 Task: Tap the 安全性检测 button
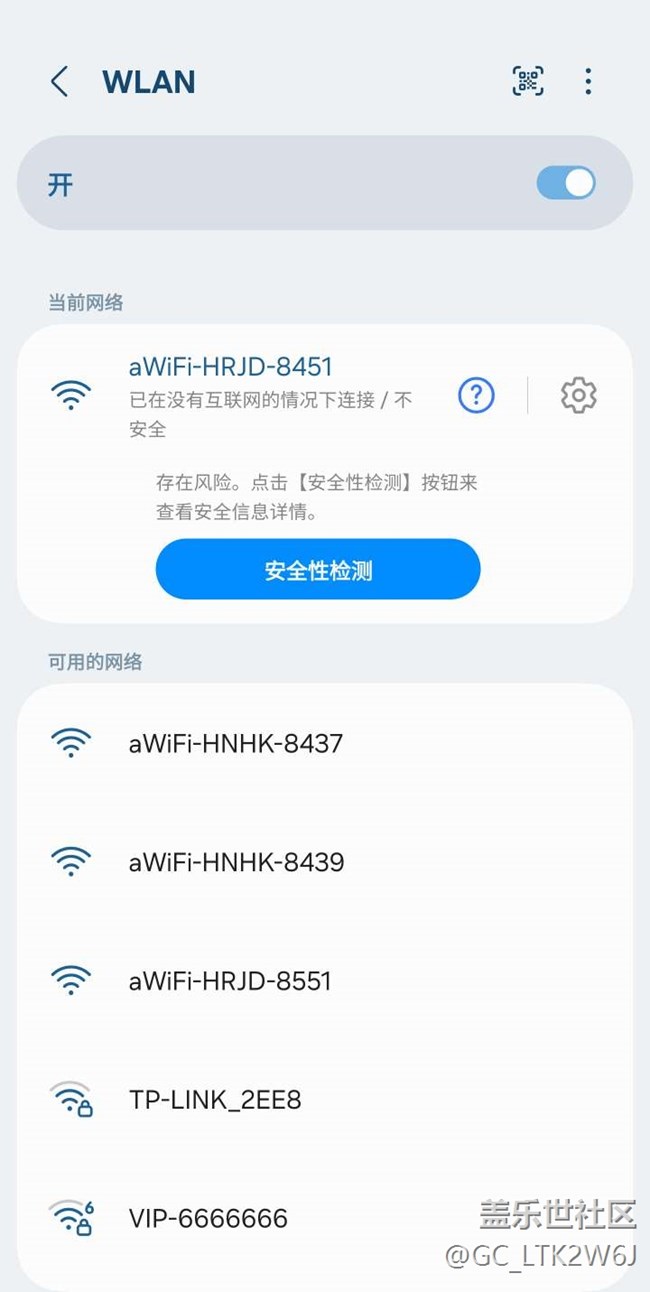pyautogui.click(x=318, y=570)
